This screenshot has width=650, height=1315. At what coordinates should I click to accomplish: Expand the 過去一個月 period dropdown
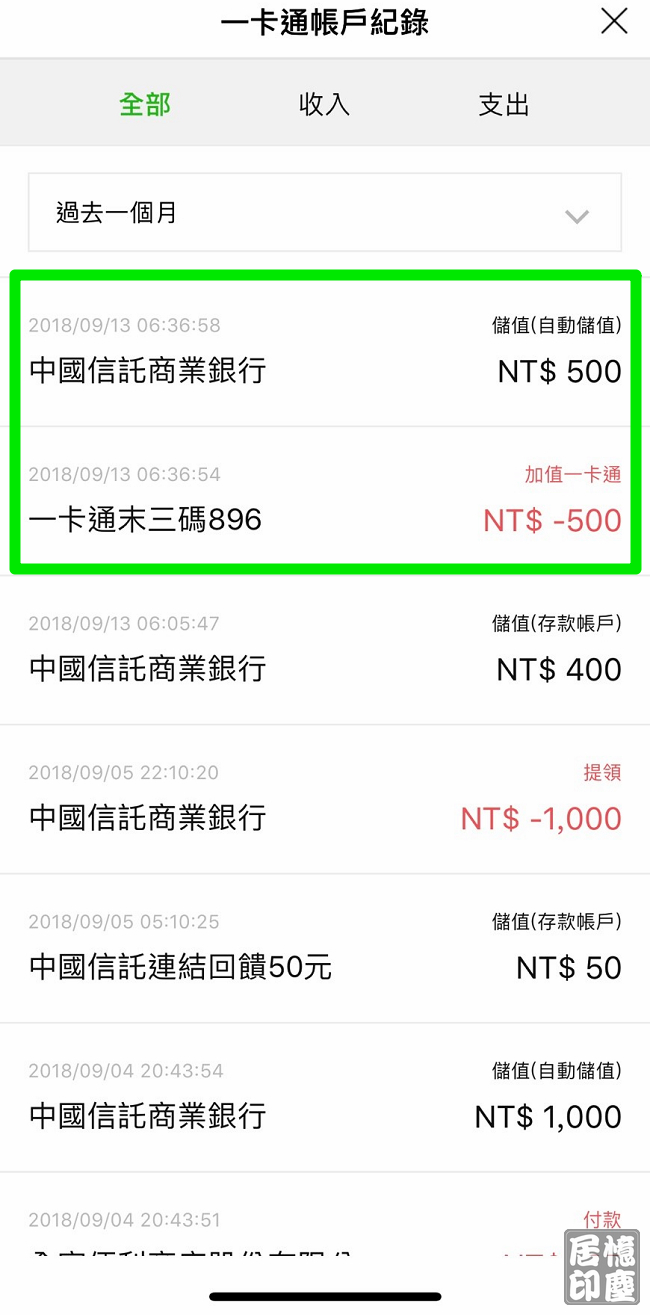pyautogui.click(x=324, y=213)
